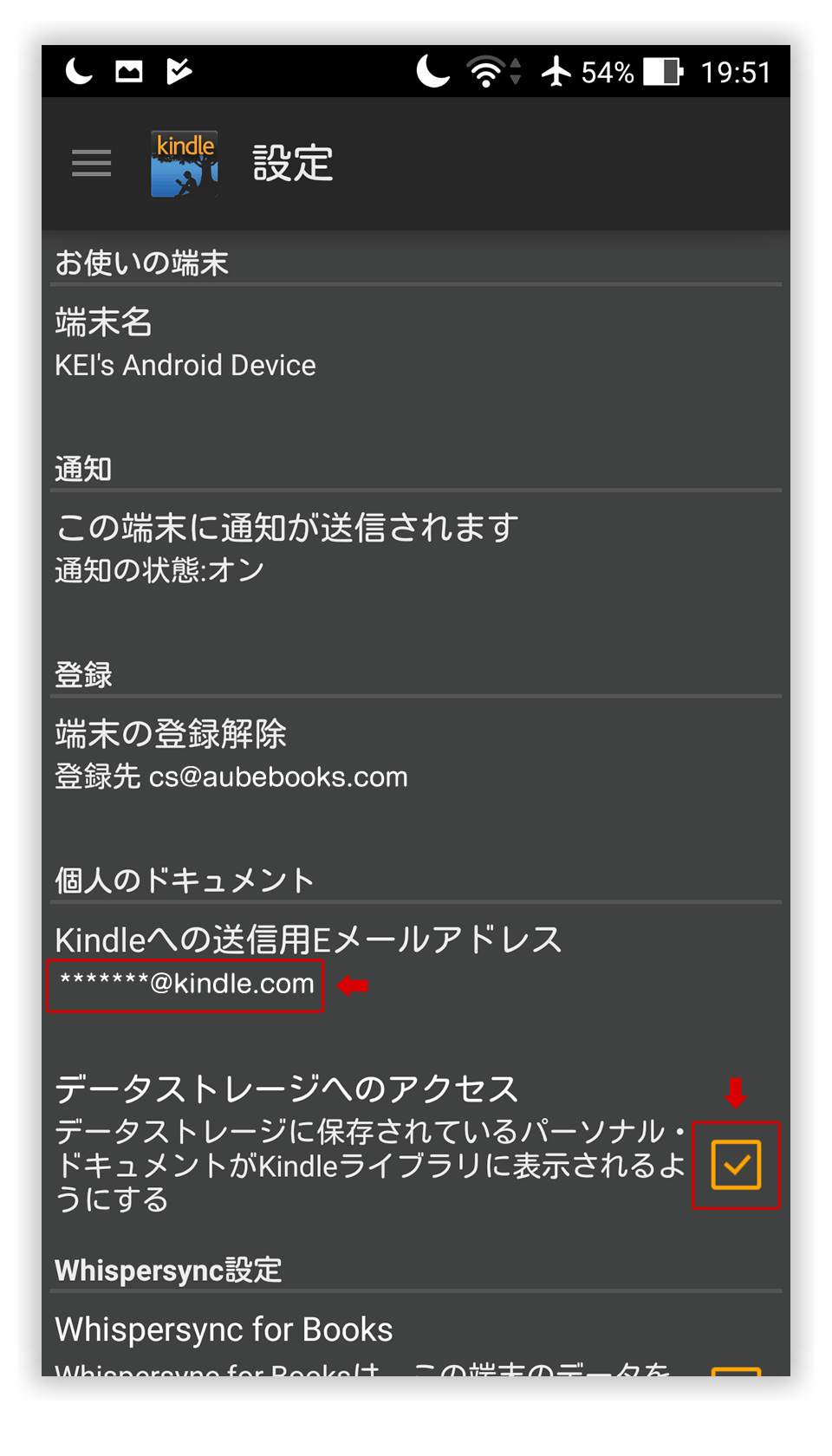Open the hamburger drawer menu

click(91, 163)
